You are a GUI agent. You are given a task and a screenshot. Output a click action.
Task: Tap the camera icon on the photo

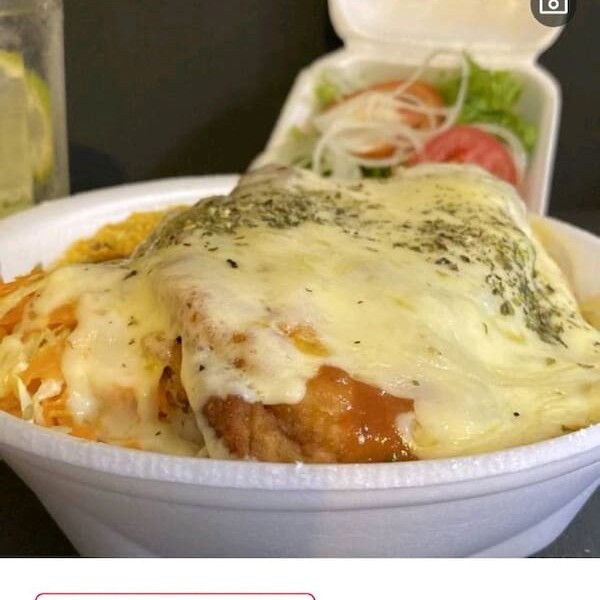(553, 6)
